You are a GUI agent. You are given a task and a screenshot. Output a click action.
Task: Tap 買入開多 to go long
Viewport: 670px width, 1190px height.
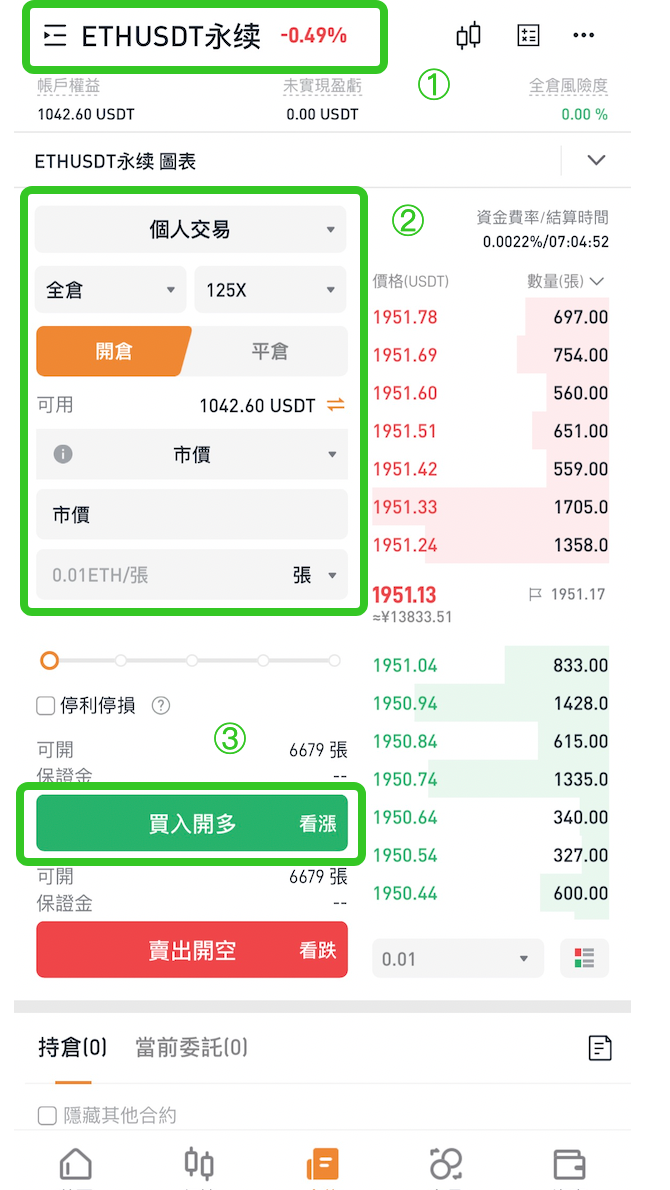pos(192,824)
